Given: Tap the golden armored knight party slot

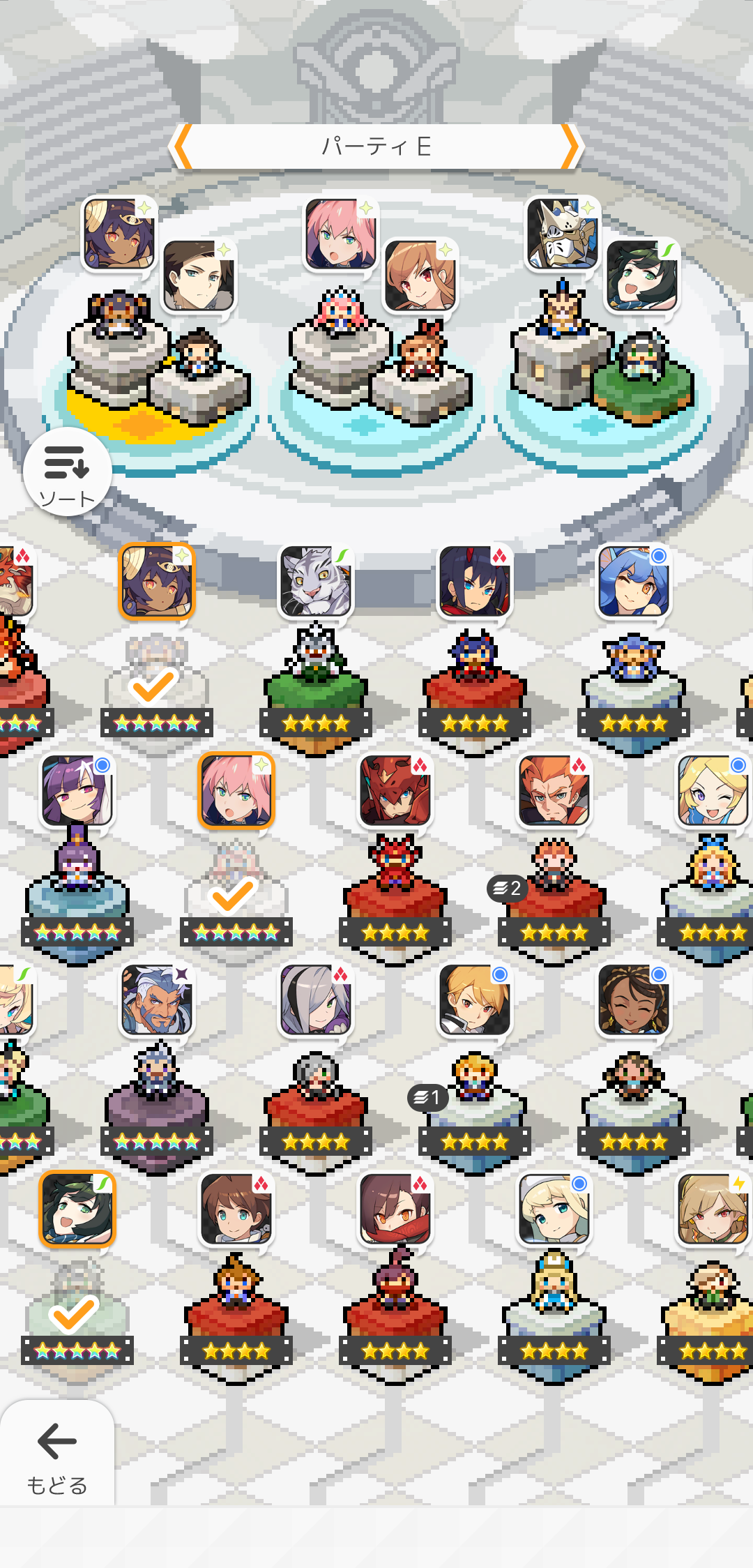Looking at the screenshot, I should pyautogui.click(x=562, y=234).
